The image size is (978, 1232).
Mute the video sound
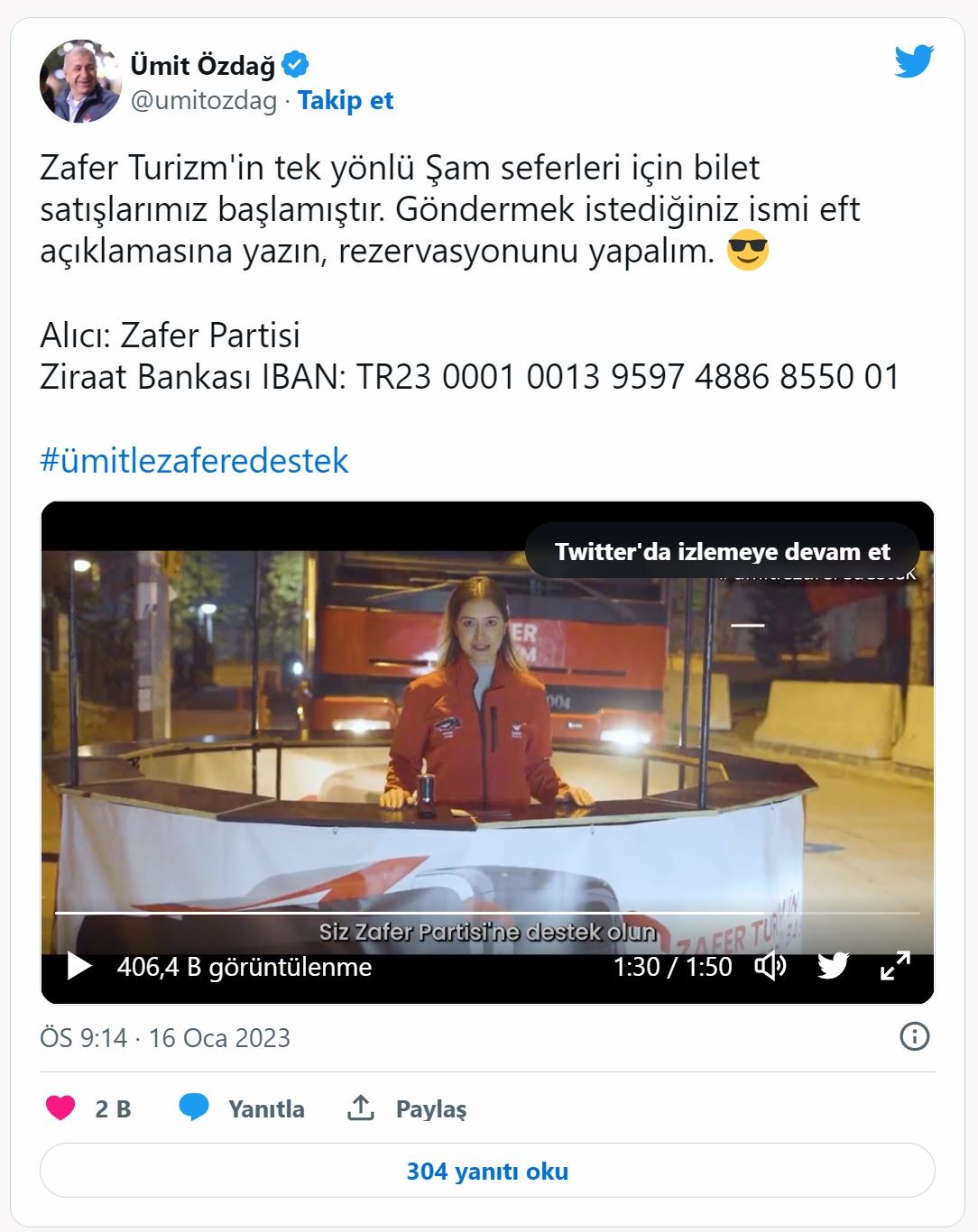coord(770,966)
